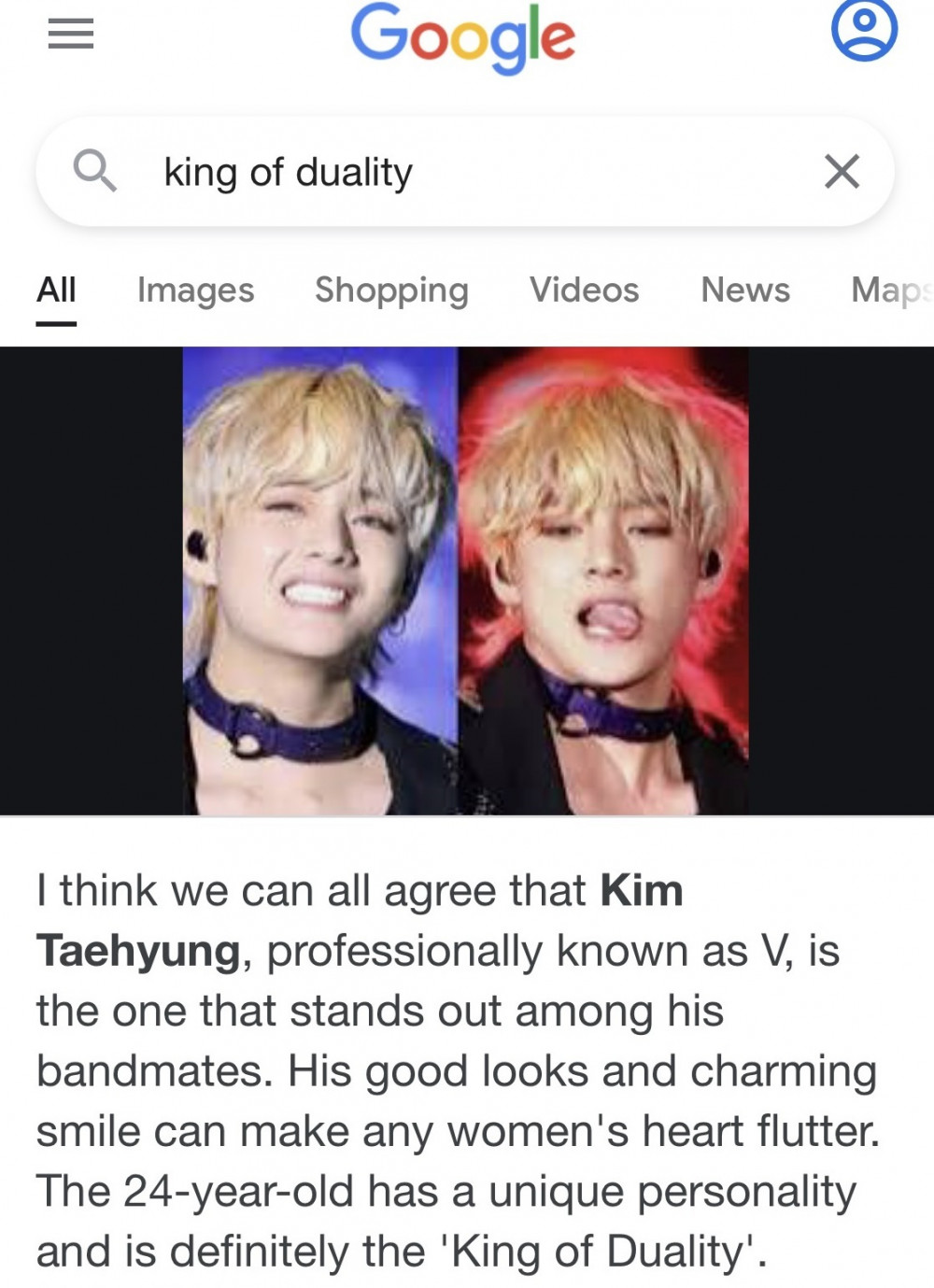Screen dimensions: 934x1288
Task: Switch to the Shopping tab
Action: tap(391, 290)
